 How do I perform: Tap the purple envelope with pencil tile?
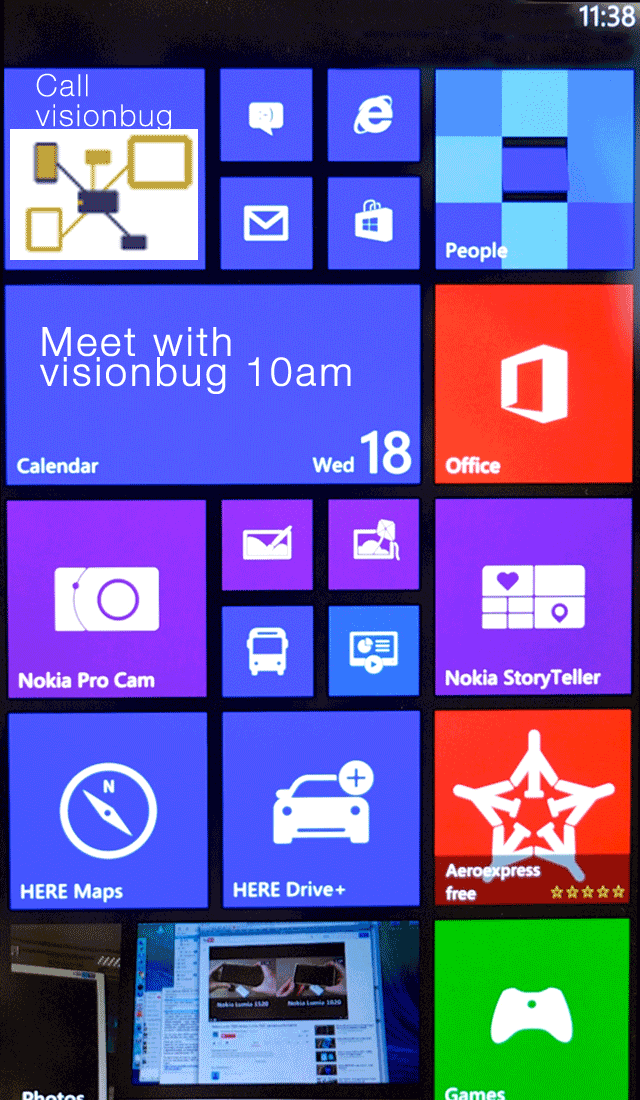pos(266,544)
